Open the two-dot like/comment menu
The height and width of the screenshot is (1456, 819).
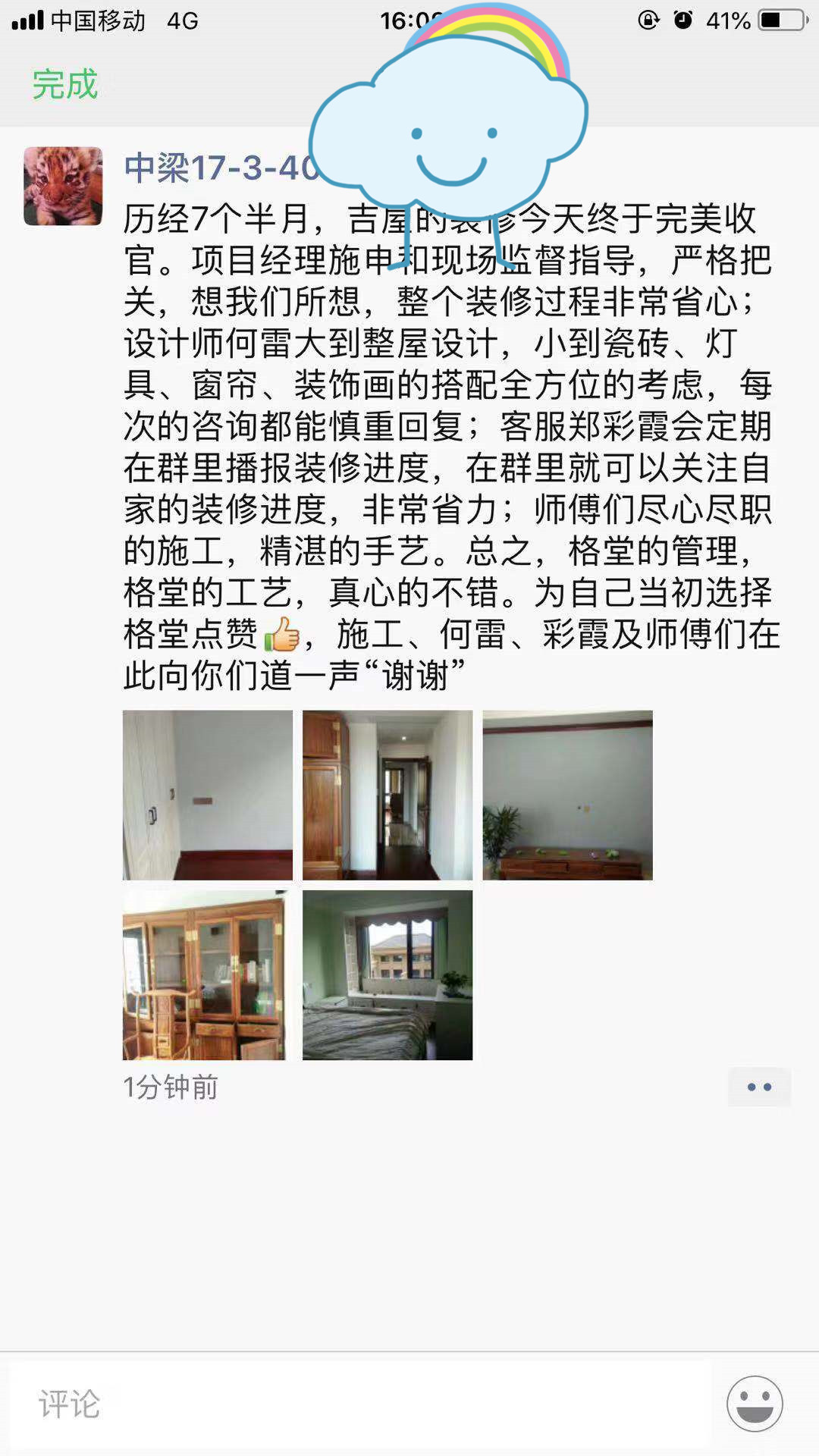(x=759, y=1087)
